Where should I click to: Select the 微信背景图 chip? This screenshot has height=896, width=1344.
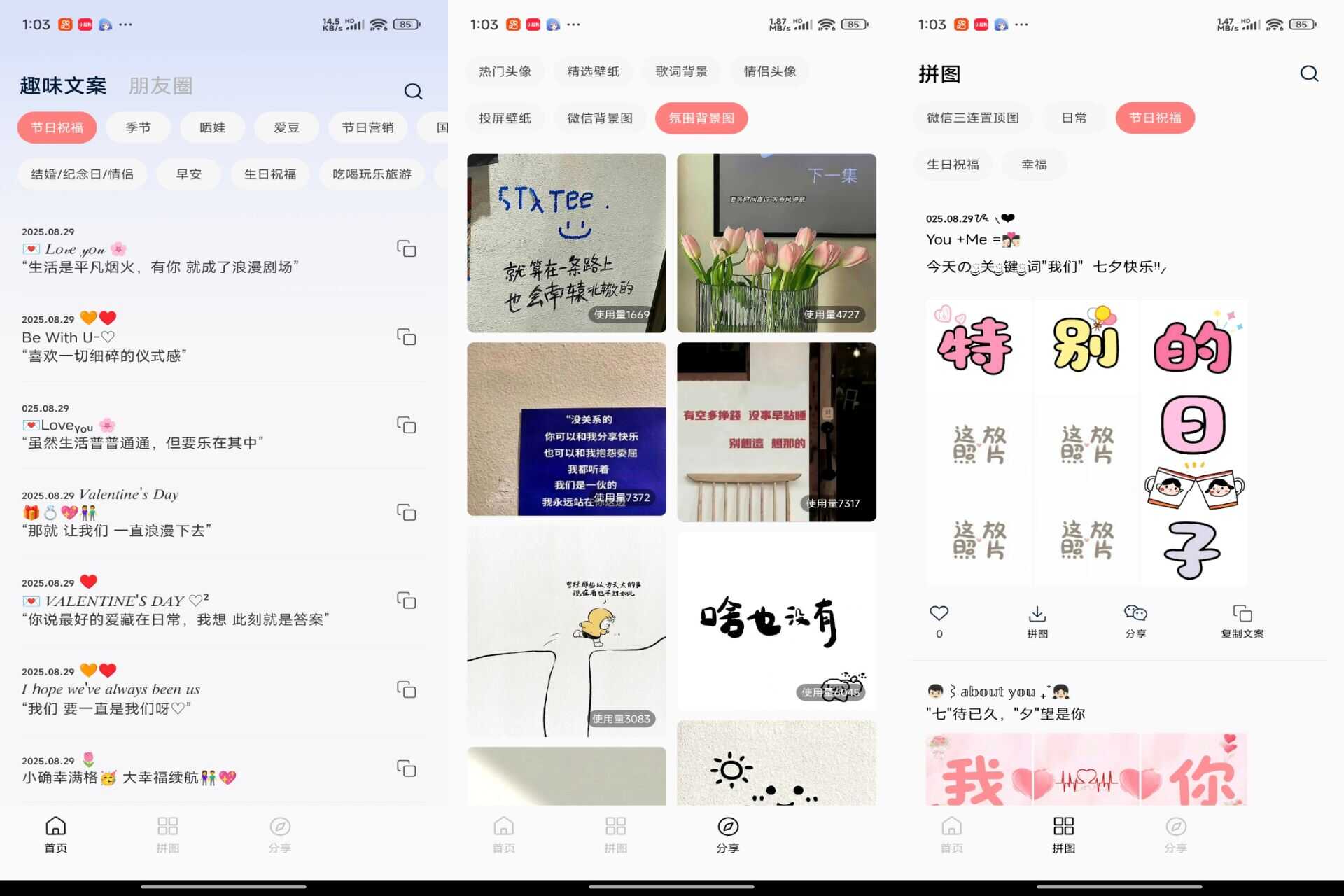(x=599, y=118)
